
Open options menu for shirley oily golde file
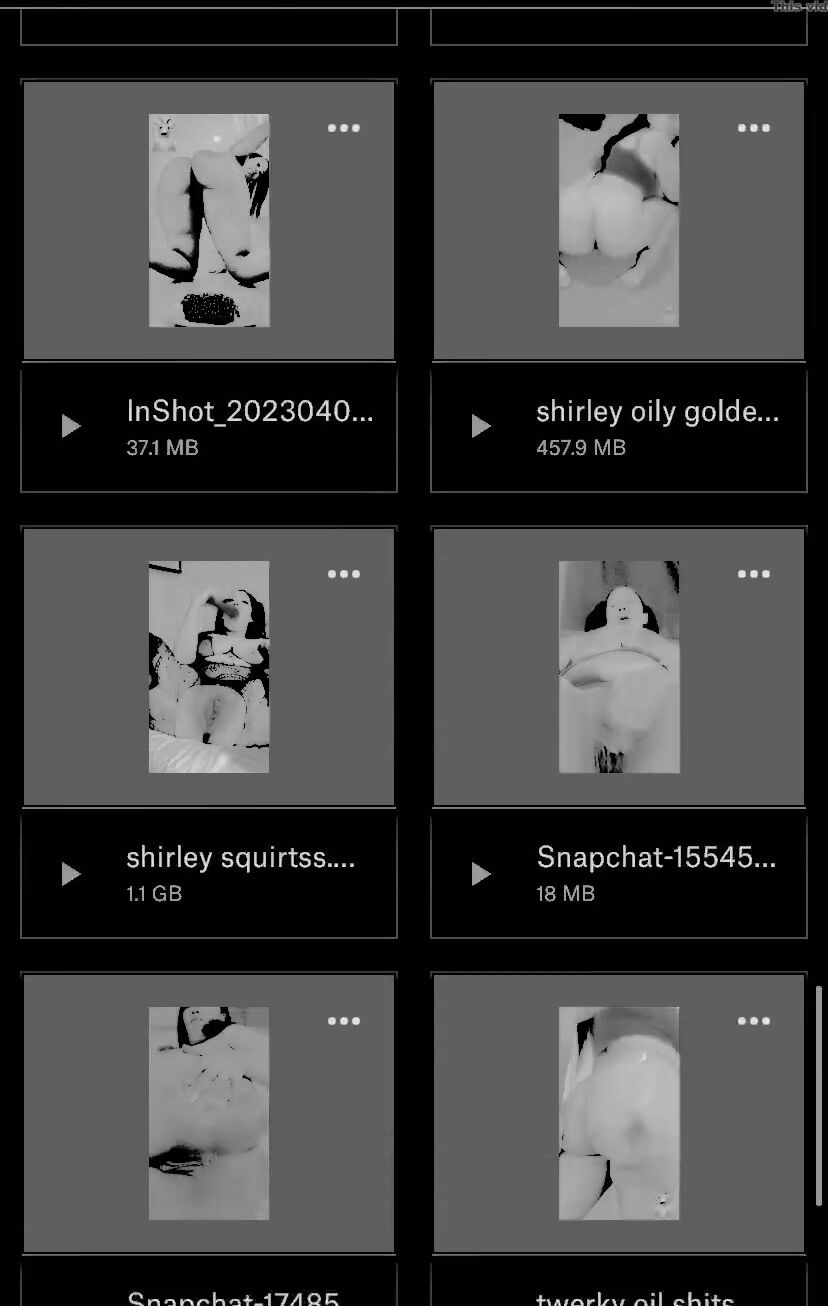click(x=753, y=128)
